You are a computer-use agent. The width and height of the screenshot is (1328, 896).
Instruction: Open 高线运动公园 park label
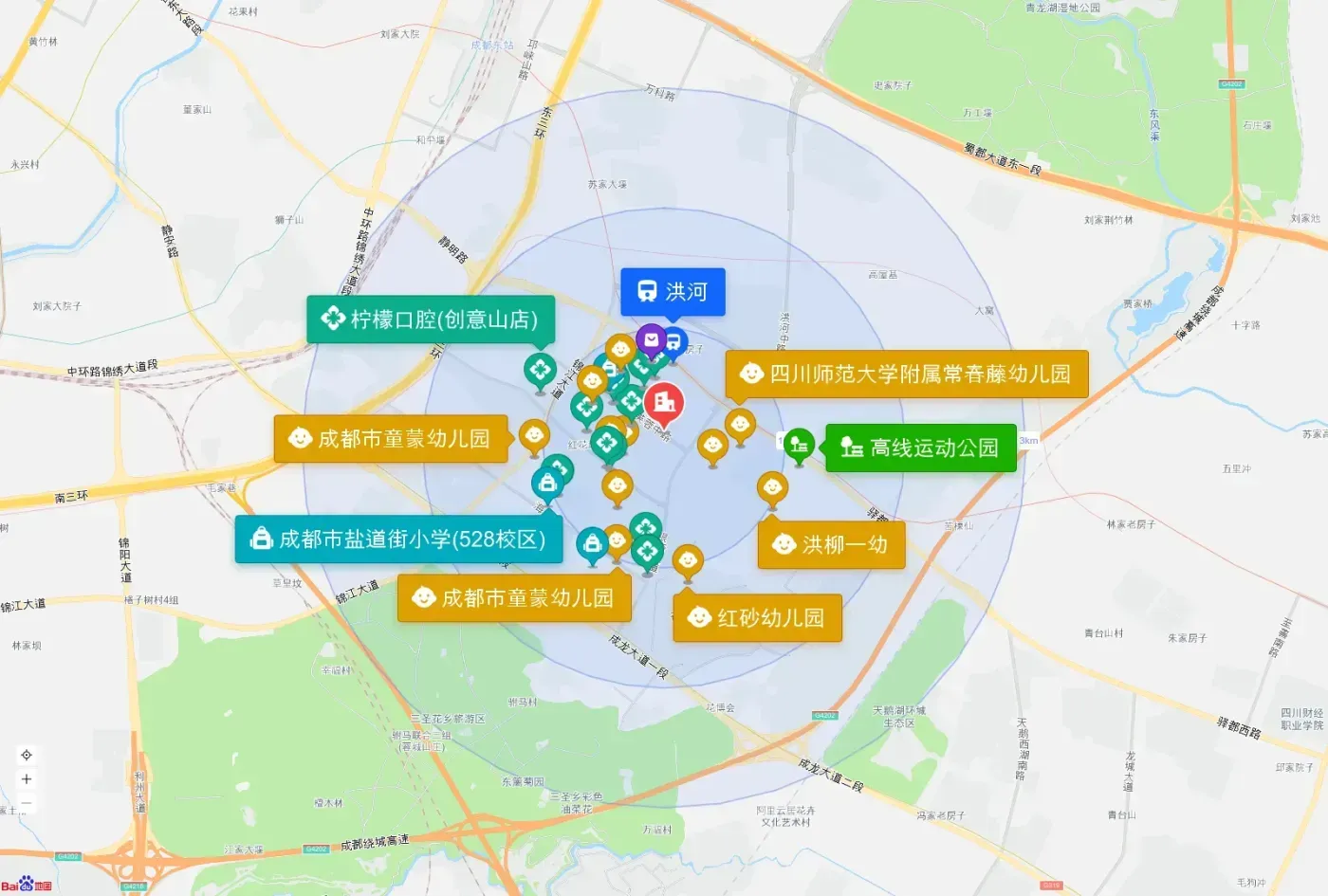point(921,448)
